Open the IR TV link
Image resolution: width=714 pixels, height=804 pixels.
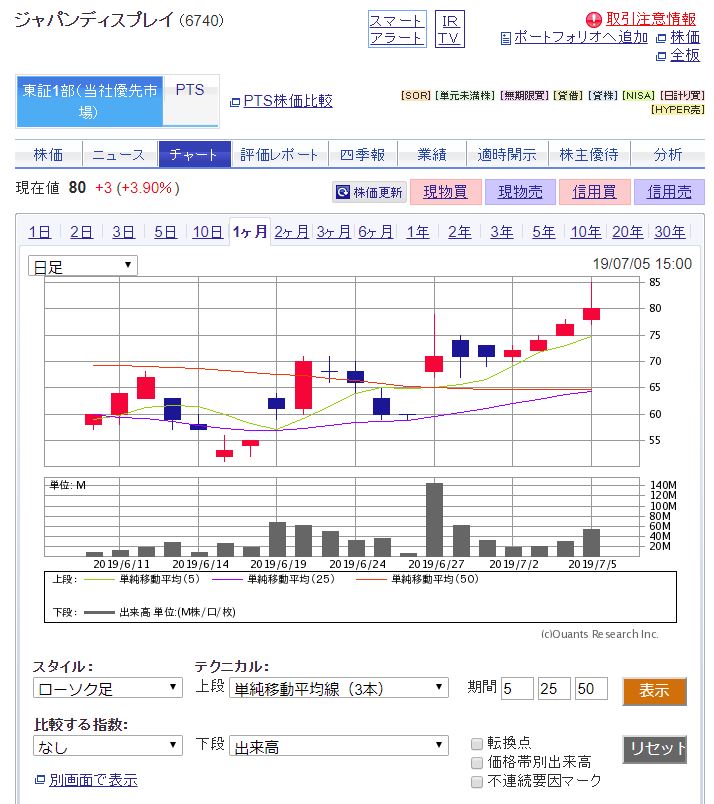pyautogui.click(x=450, y=29)
